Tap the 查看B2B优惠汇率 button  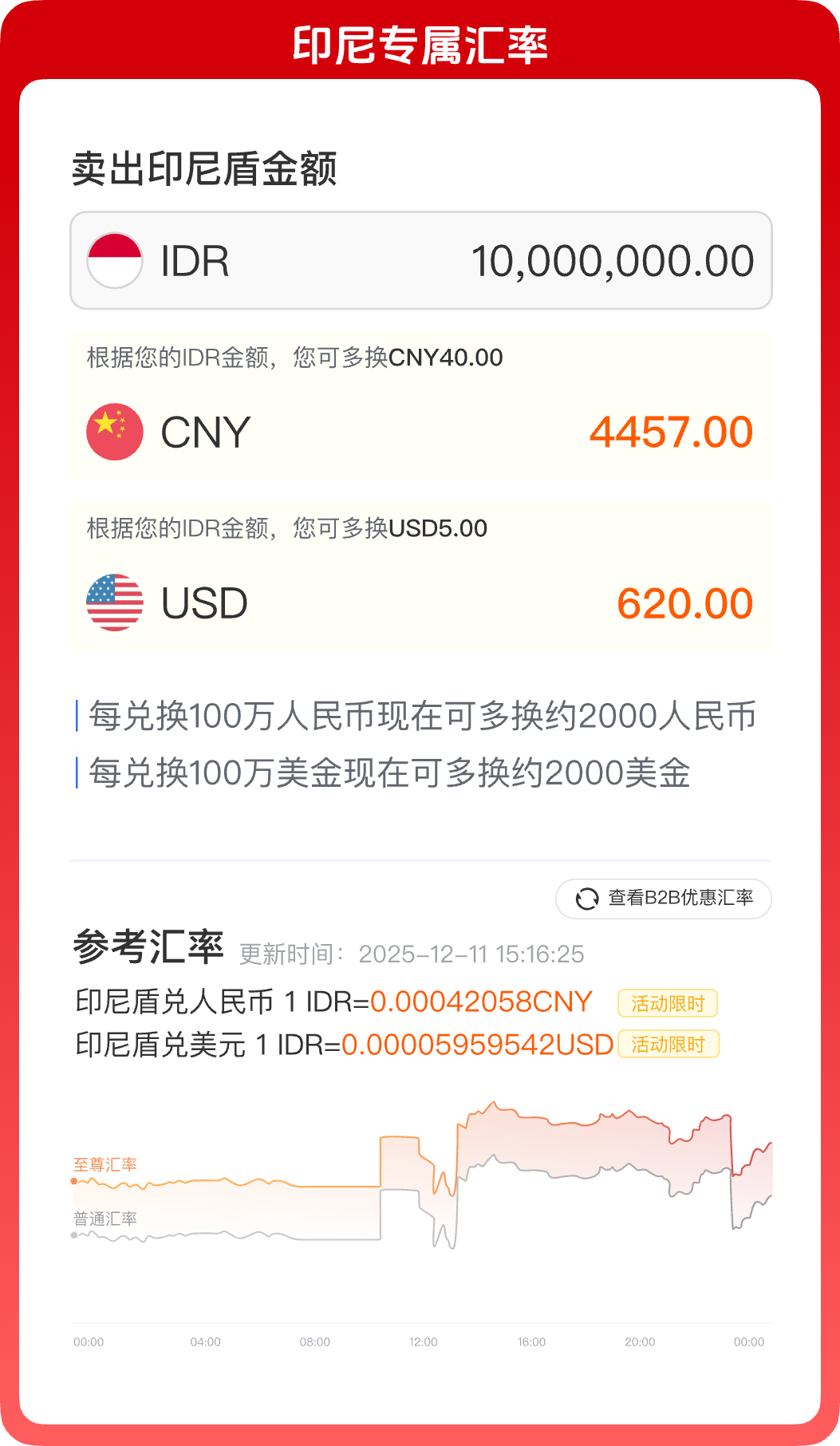click(x=664, y=899)
